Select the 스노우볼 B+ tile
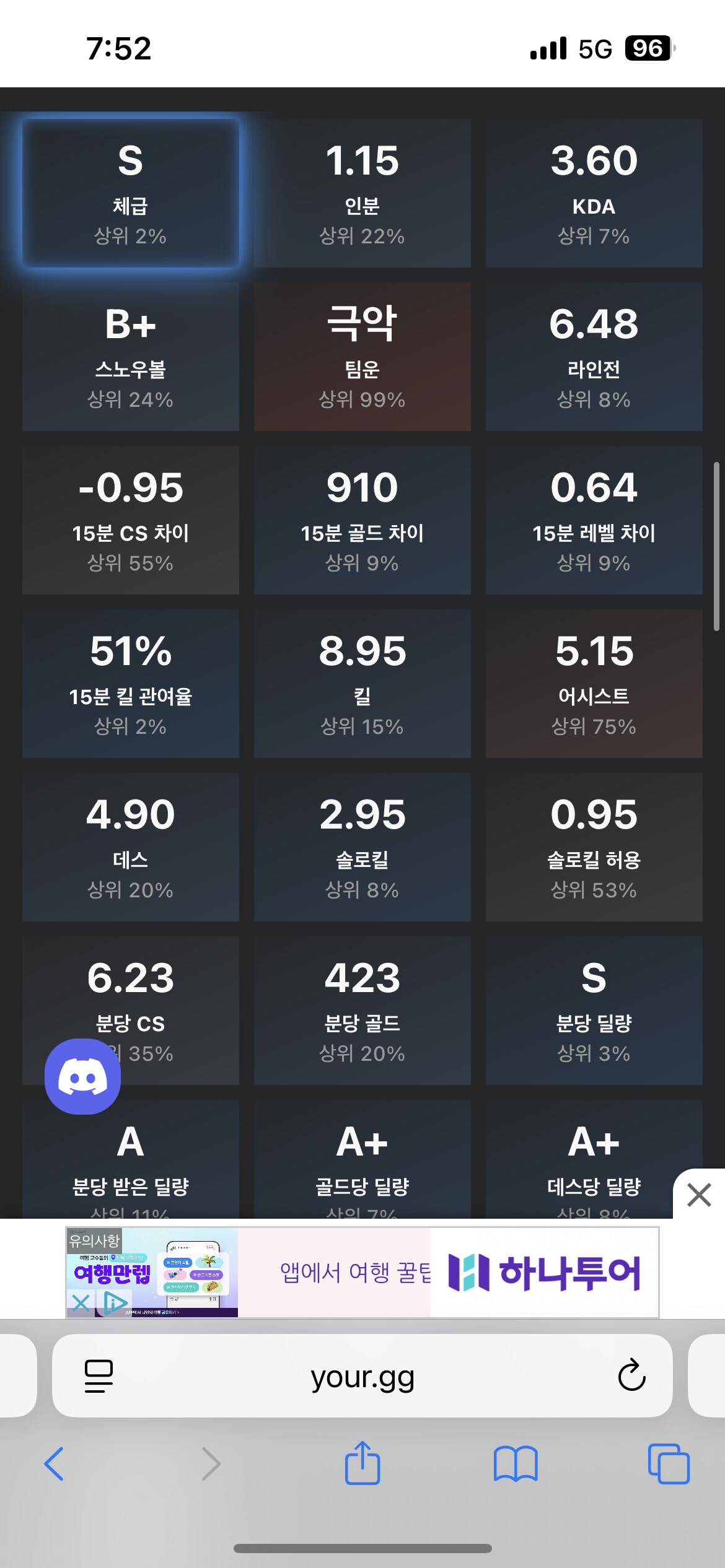Viewport: 725px width, 1568px height. point(130,356)
